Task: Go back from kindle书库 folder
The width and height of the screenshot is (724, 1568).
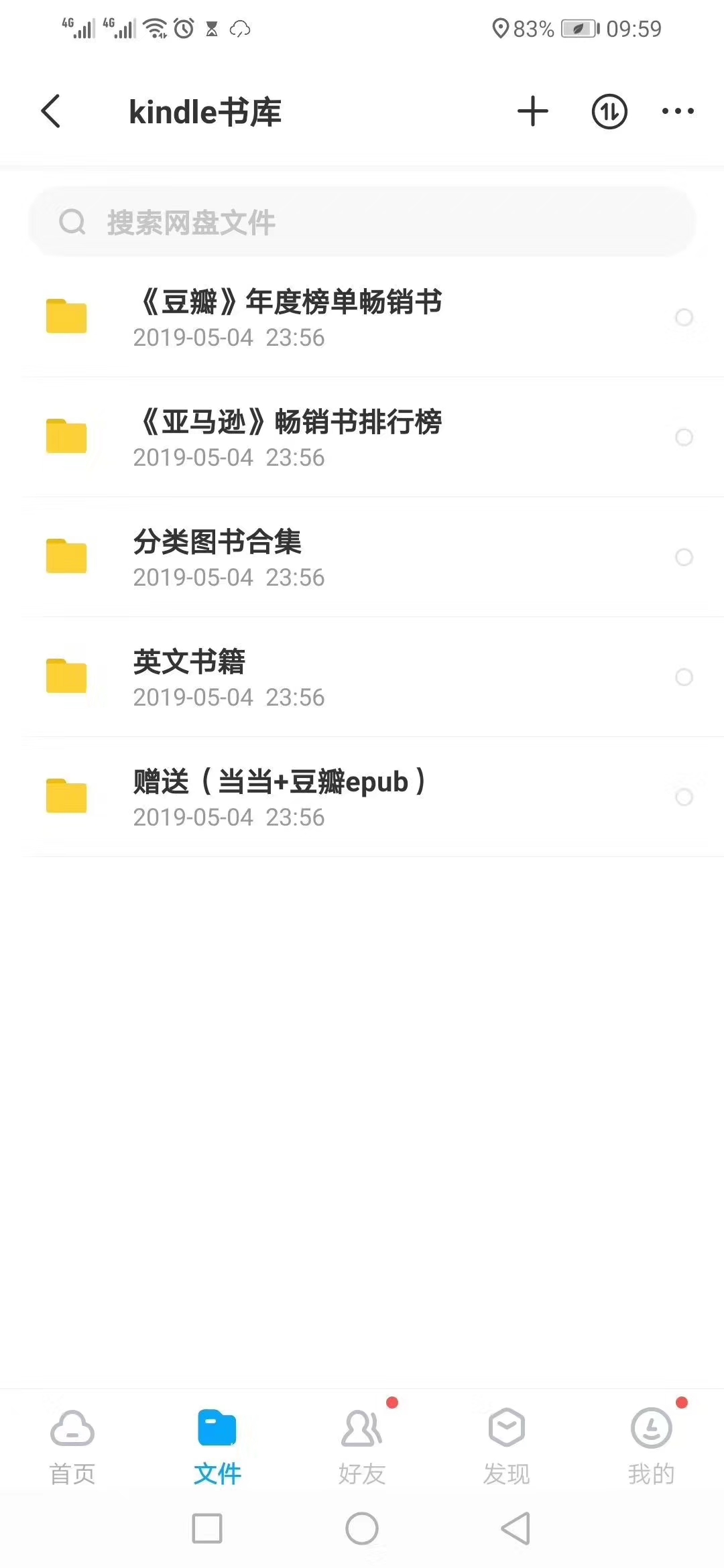Action: [x=52, y=111]
